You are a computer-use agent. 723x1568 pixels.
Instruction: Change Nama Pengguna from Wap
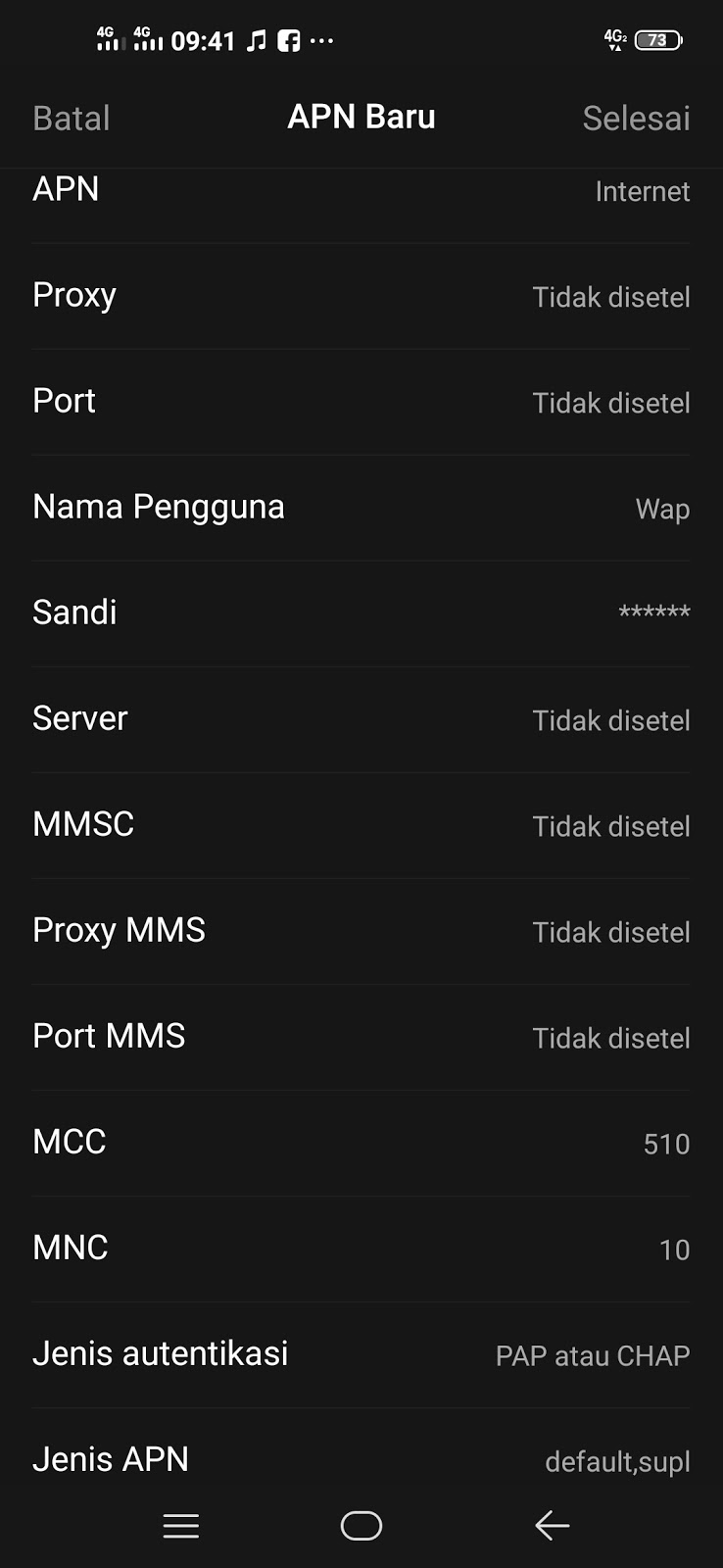tap(361, 508)
